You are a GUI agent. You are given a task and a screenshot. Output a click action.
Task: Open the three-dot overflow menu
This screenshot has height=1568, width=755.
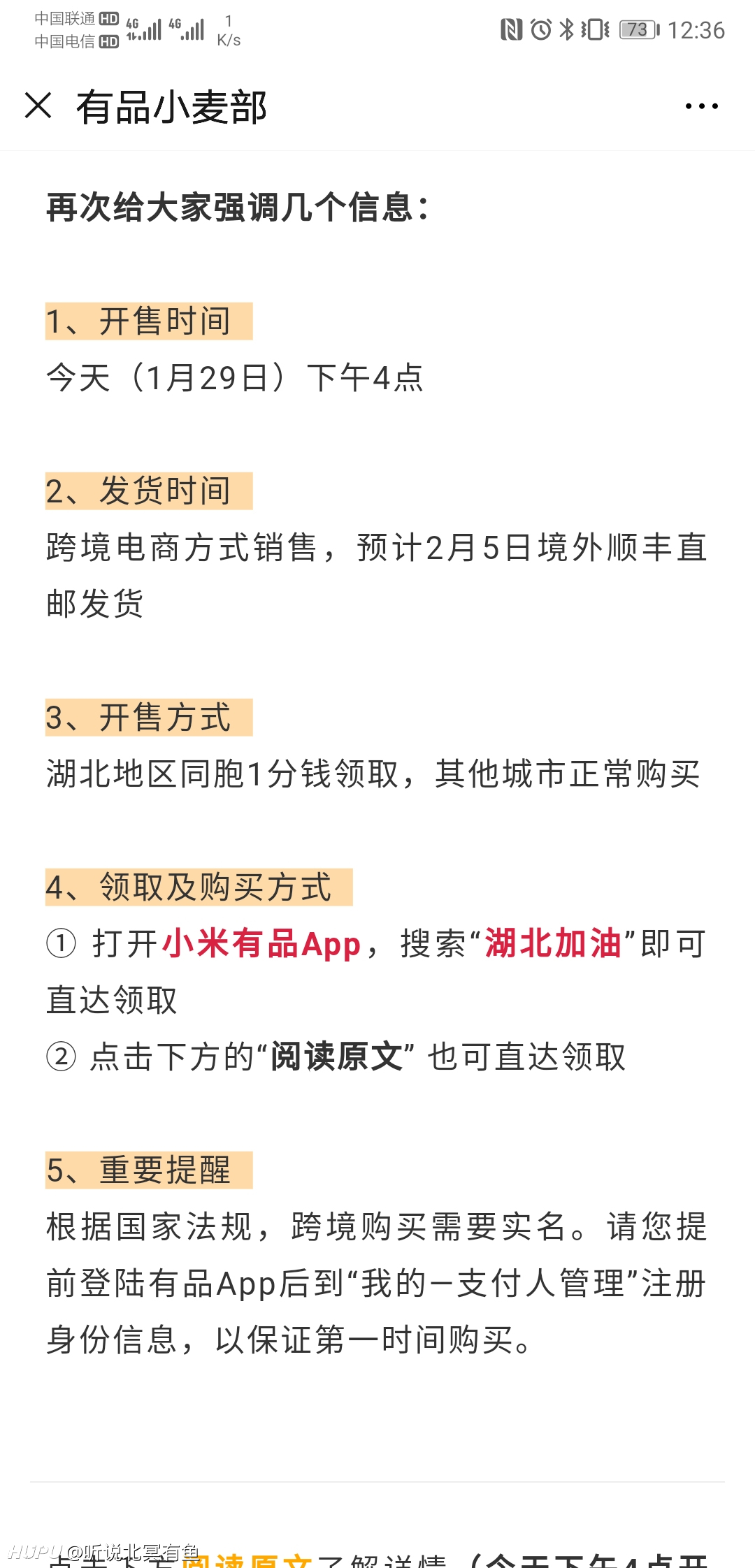click(701, 106)
